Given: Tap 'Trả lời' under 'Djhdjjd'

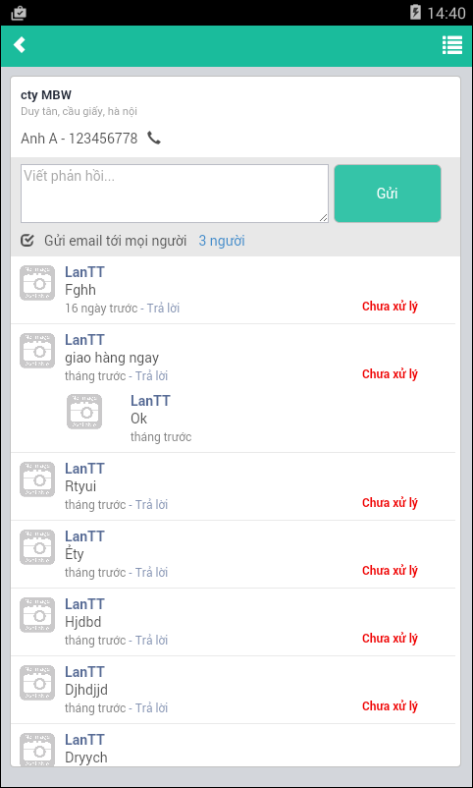Looking at the screenshot, I should tap(151, 708).
